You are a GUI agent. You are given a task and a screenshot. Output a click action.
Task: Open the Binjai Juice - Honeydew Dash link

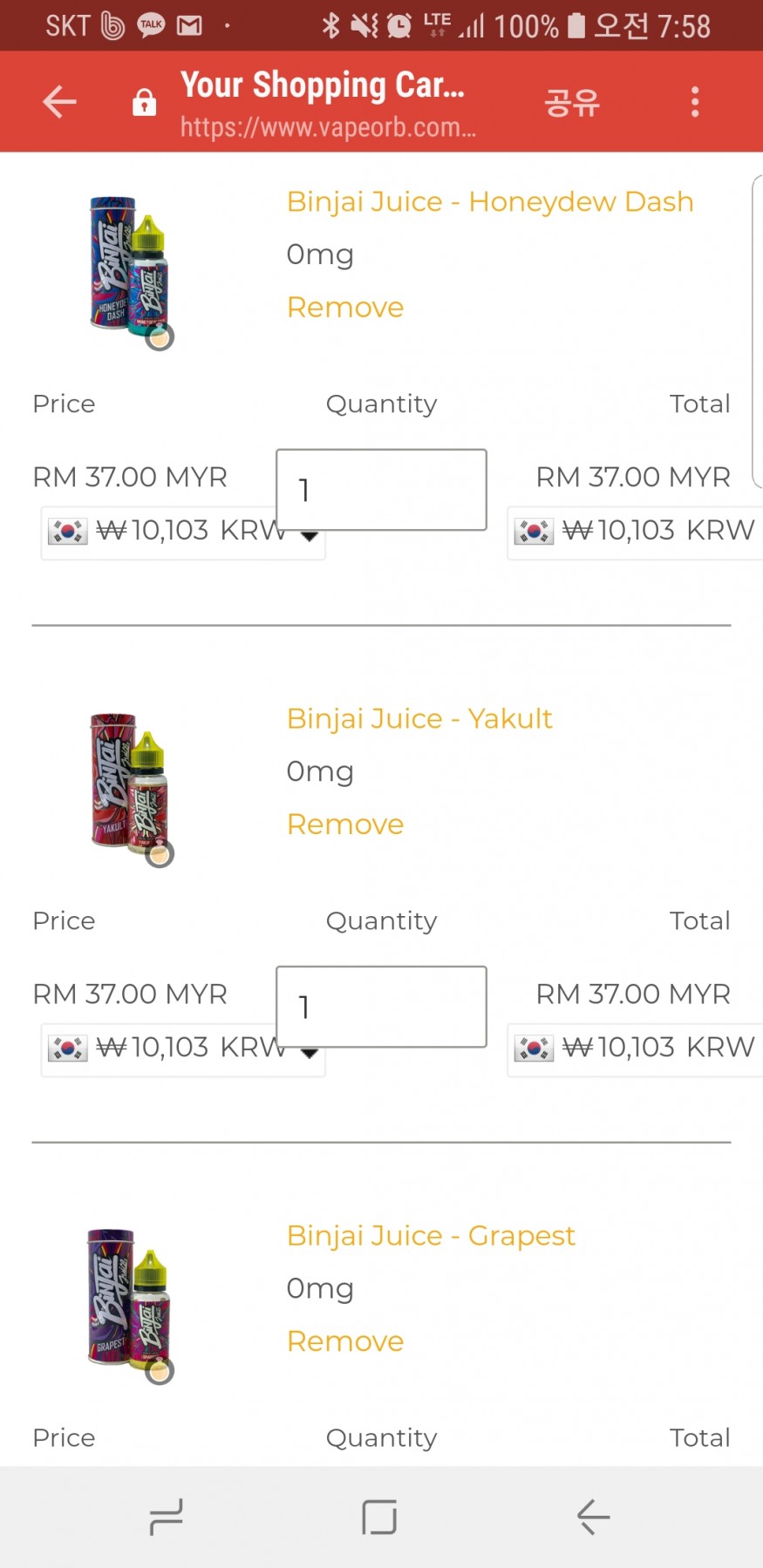pyautogui.click(x=489, y=202)
